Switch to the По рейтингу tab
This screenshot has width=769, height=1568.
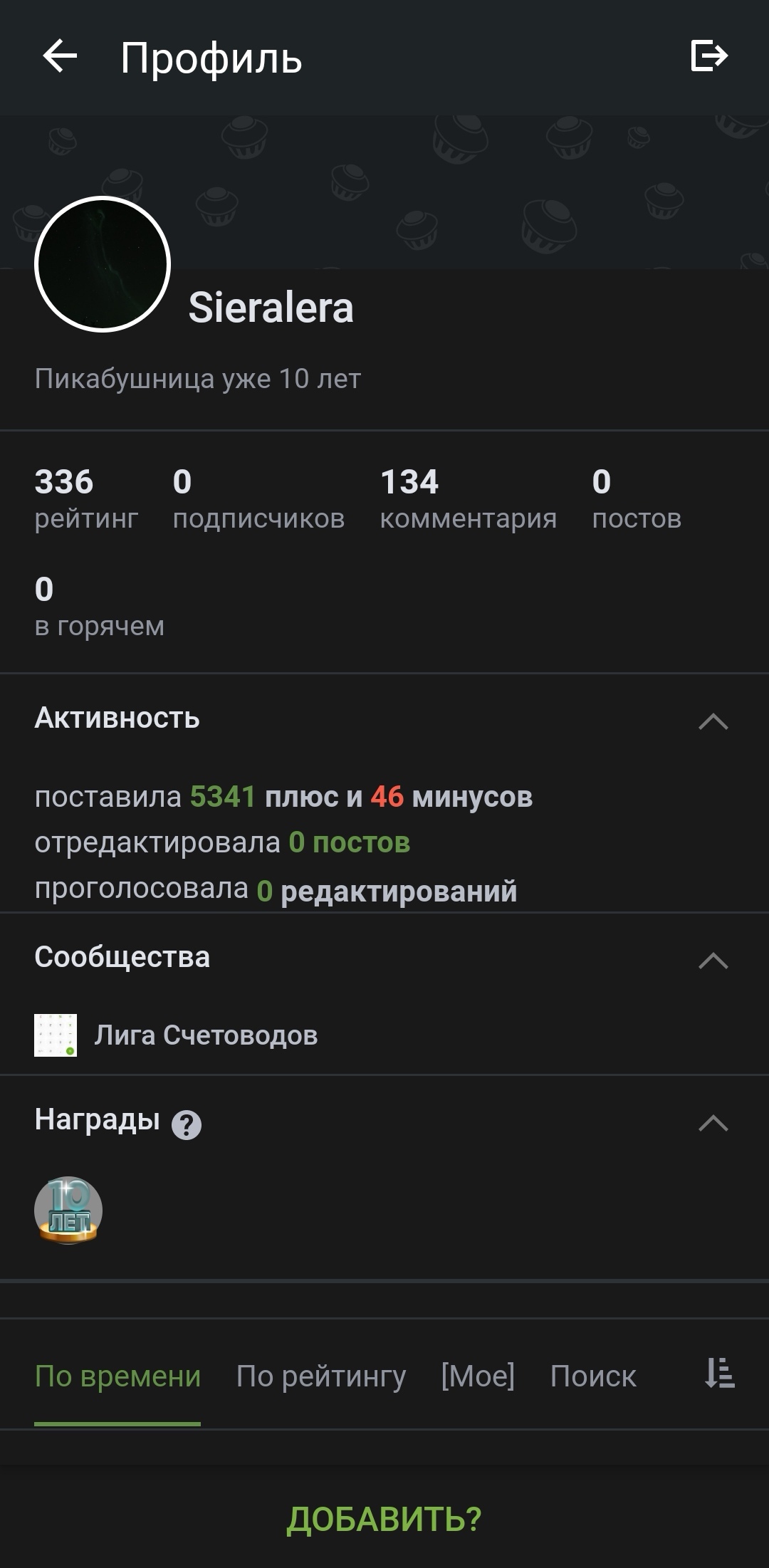click(x=320, y=1376)
